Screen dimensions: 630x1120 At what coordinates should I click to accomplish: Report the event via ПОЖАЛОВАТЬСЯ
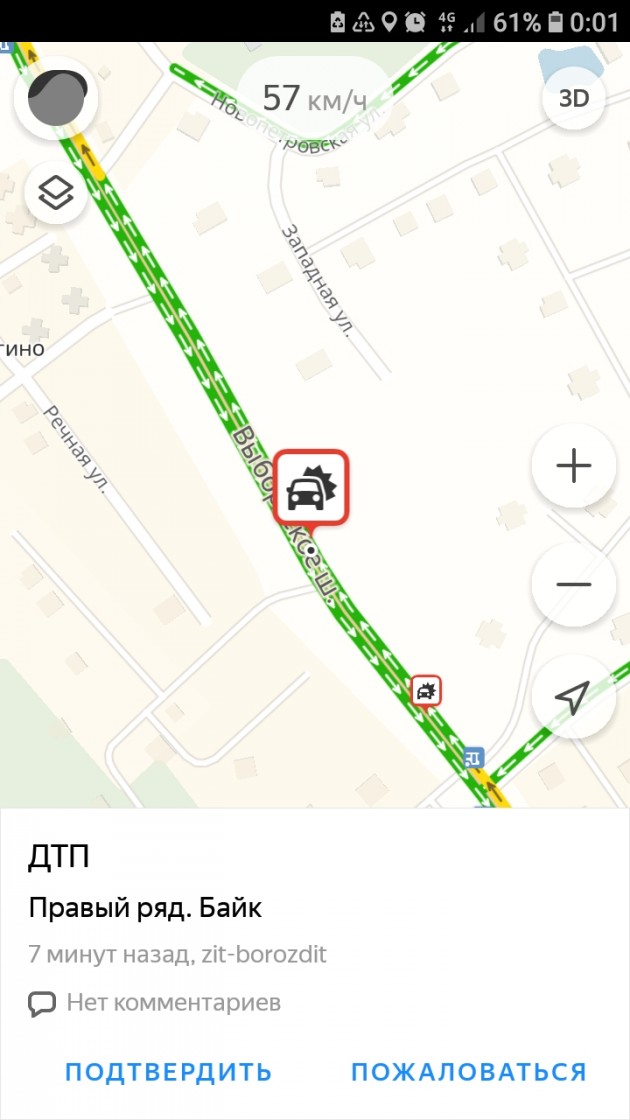(x=468, y=1072)
